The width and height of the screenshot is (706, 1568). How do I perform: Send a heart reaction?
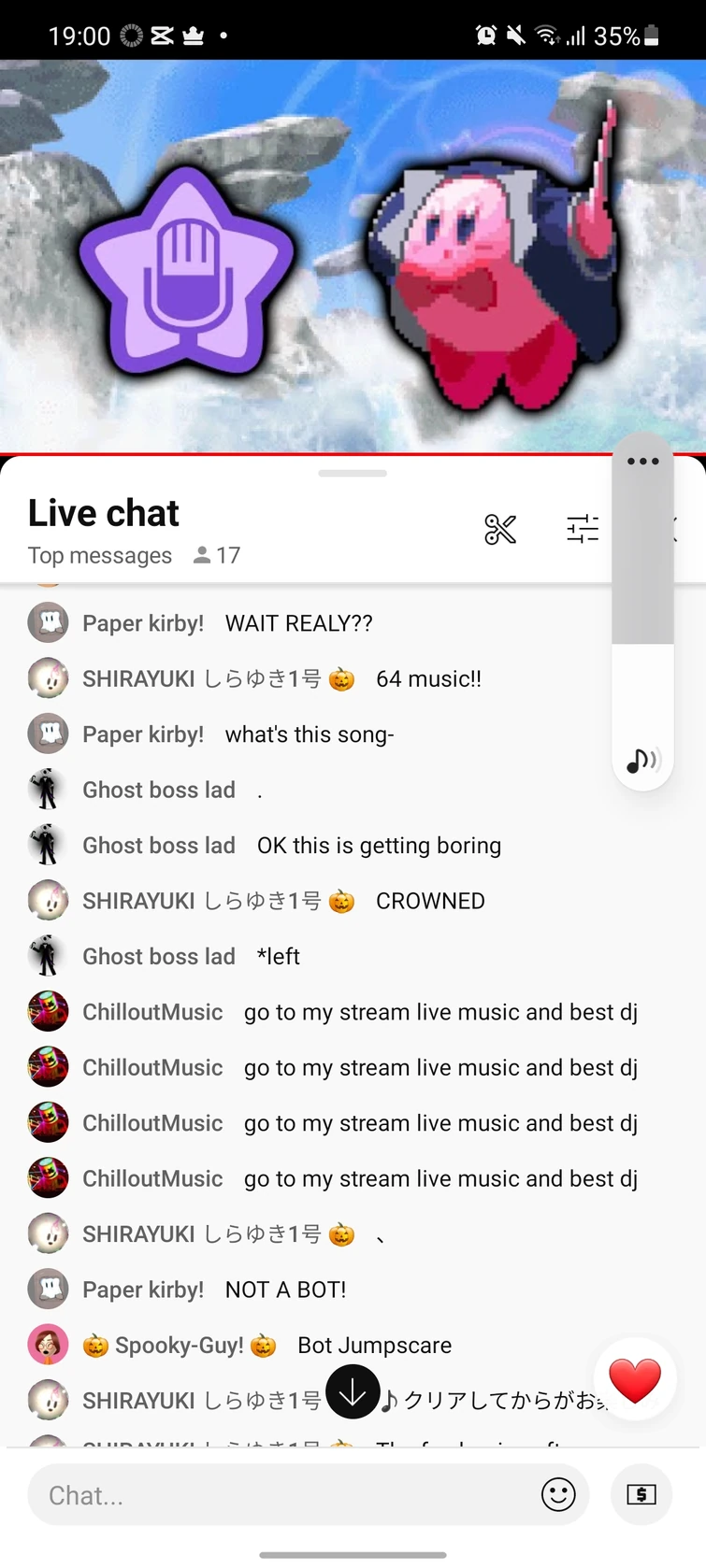point(635,1380)
